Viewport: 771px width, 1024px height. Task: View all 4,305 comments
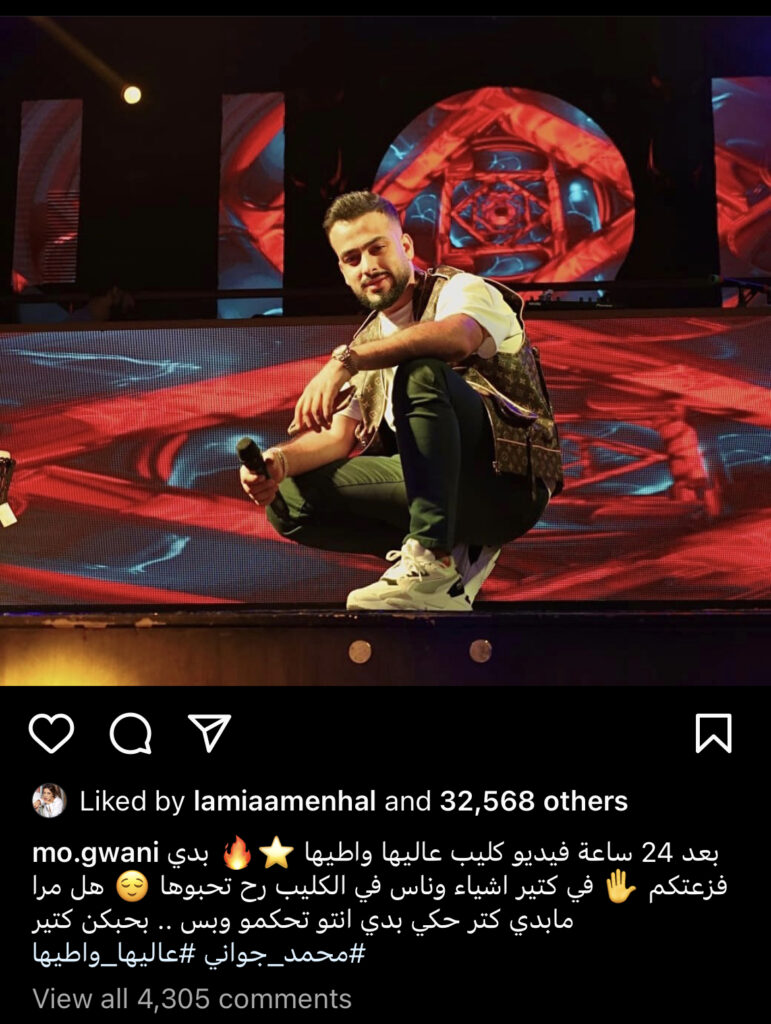(192, 998)
